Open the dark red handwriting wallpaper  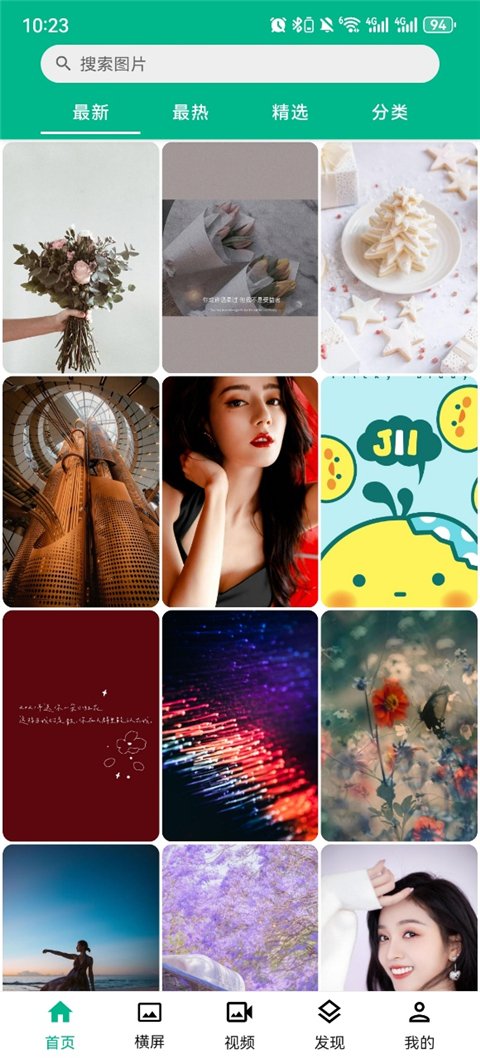pyautogui.click(x=81, y=725)
